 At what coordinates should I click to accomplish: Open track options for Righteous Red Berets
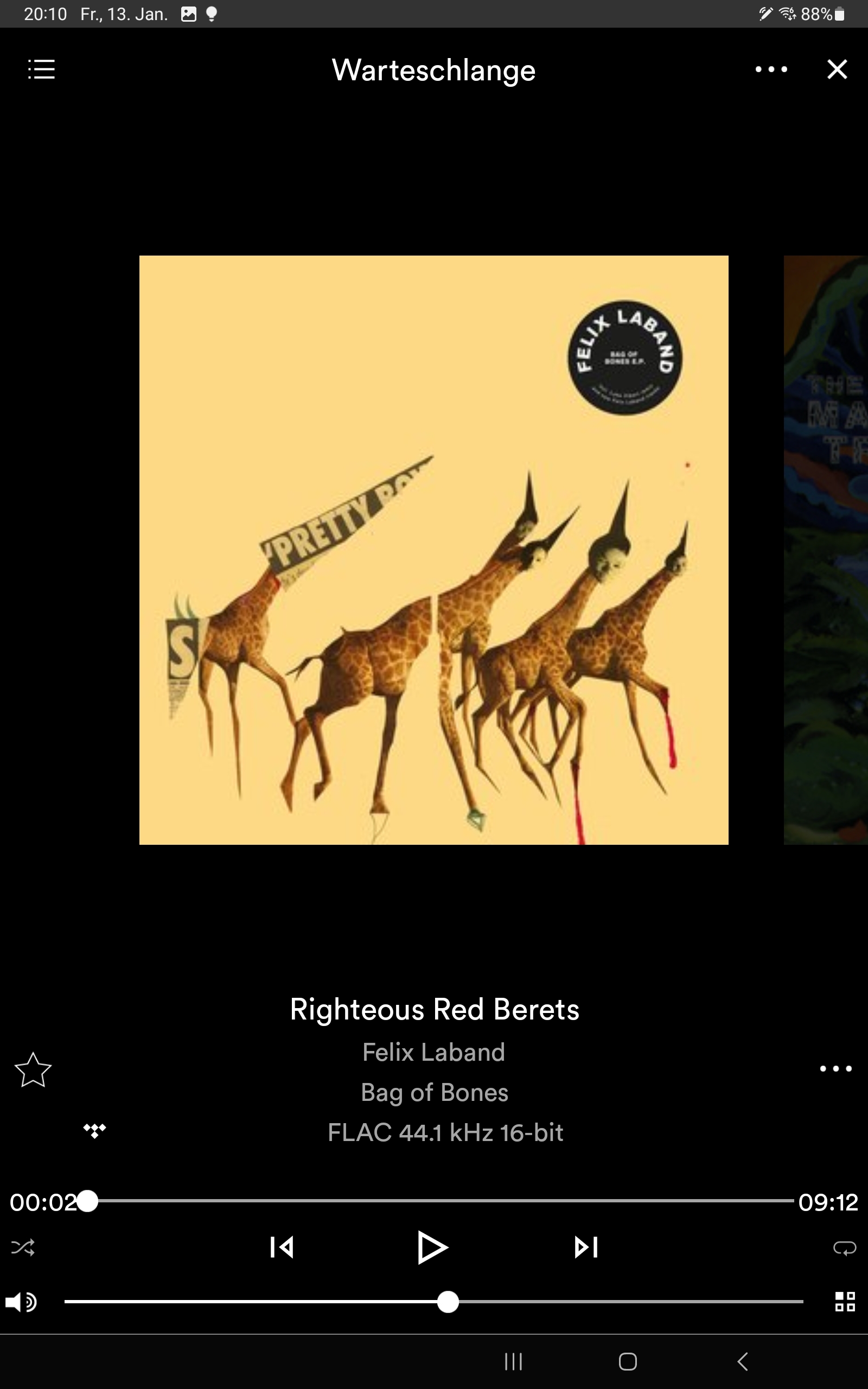835,1069
